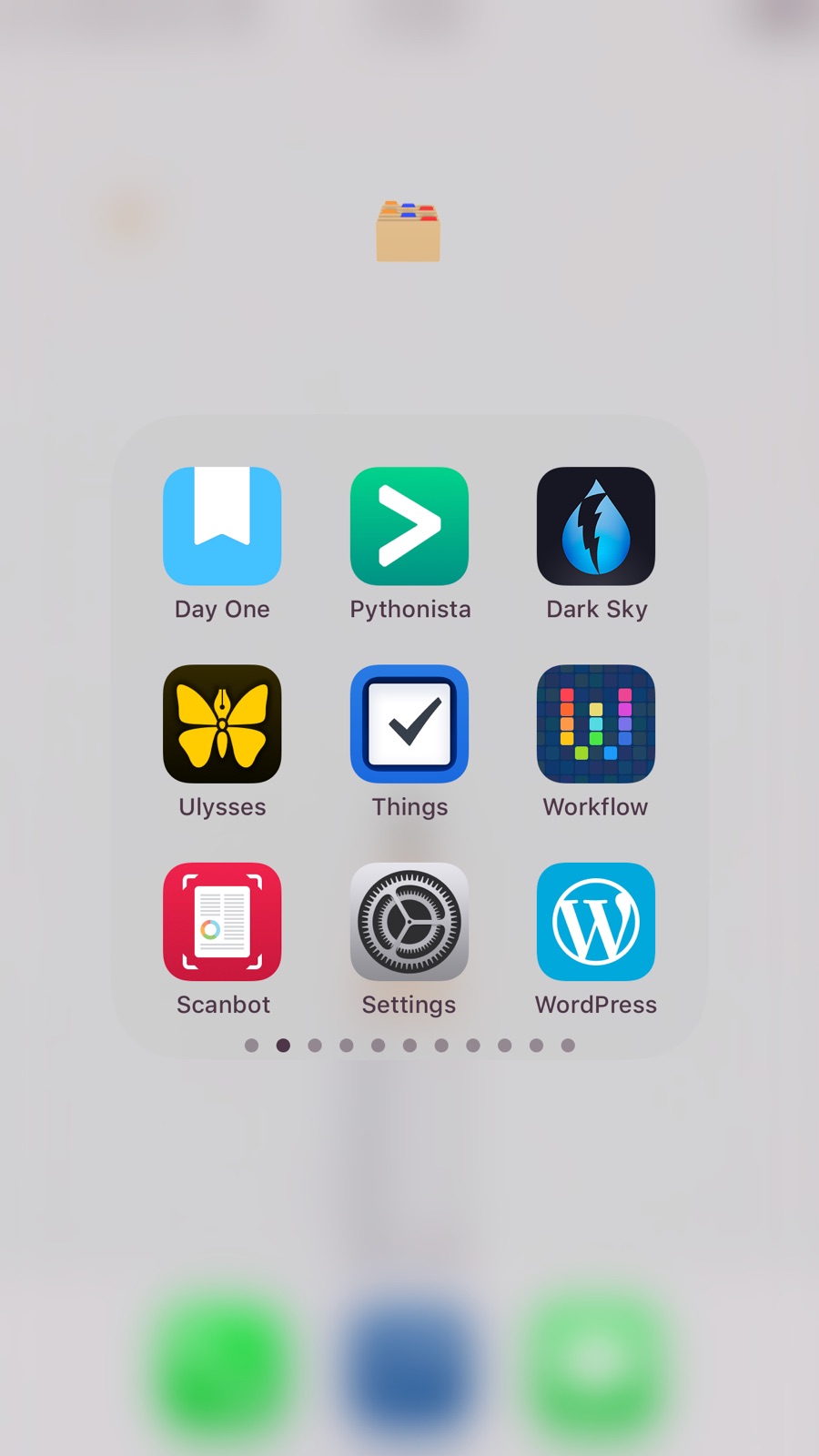
Task: Open the Dark Sky weather app
Action: pyautogui.click(x=596, y=526)
